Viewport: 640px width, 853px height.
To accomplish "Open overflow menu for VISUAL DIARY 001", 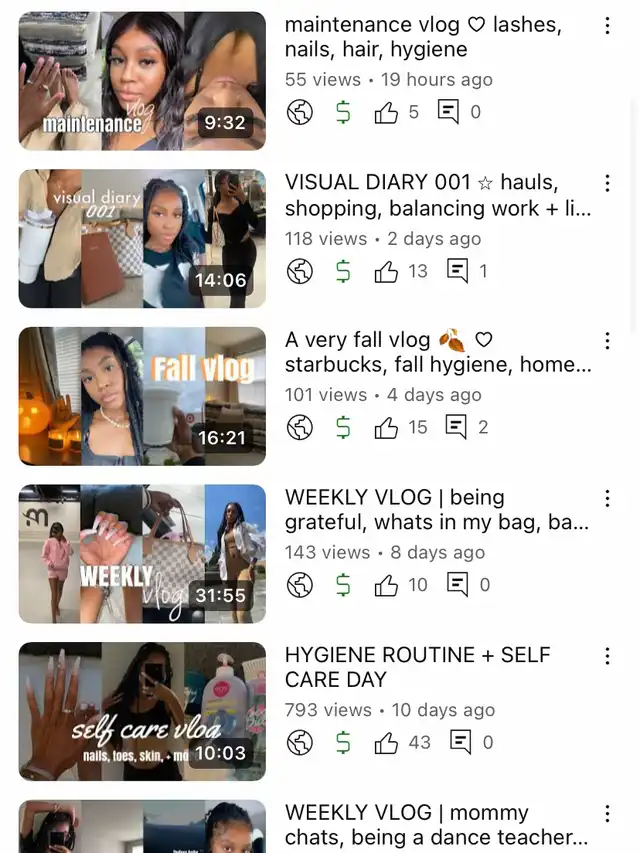I will (x=607, y=183).
